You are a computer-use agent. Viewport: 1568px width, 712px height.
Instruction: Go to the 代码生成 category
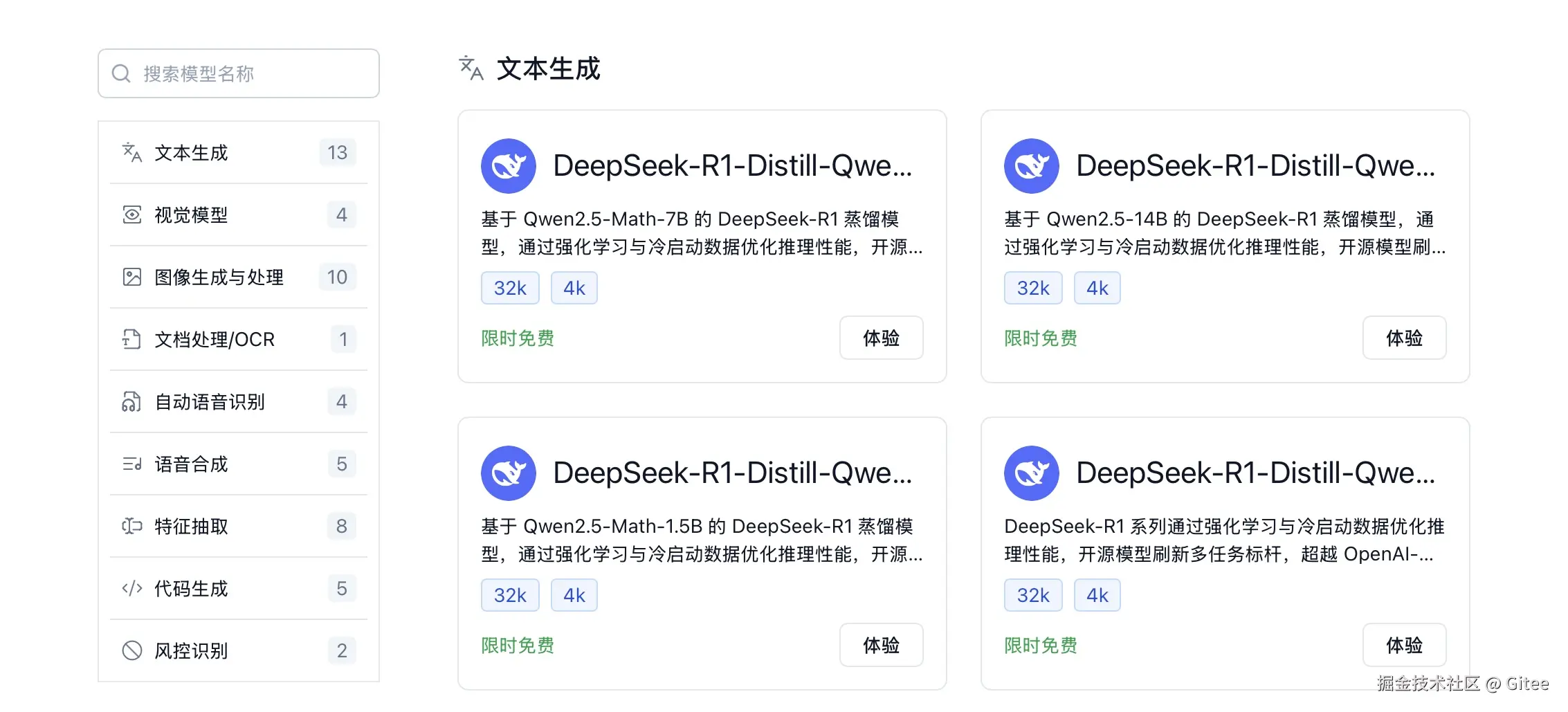click(238, 588)
